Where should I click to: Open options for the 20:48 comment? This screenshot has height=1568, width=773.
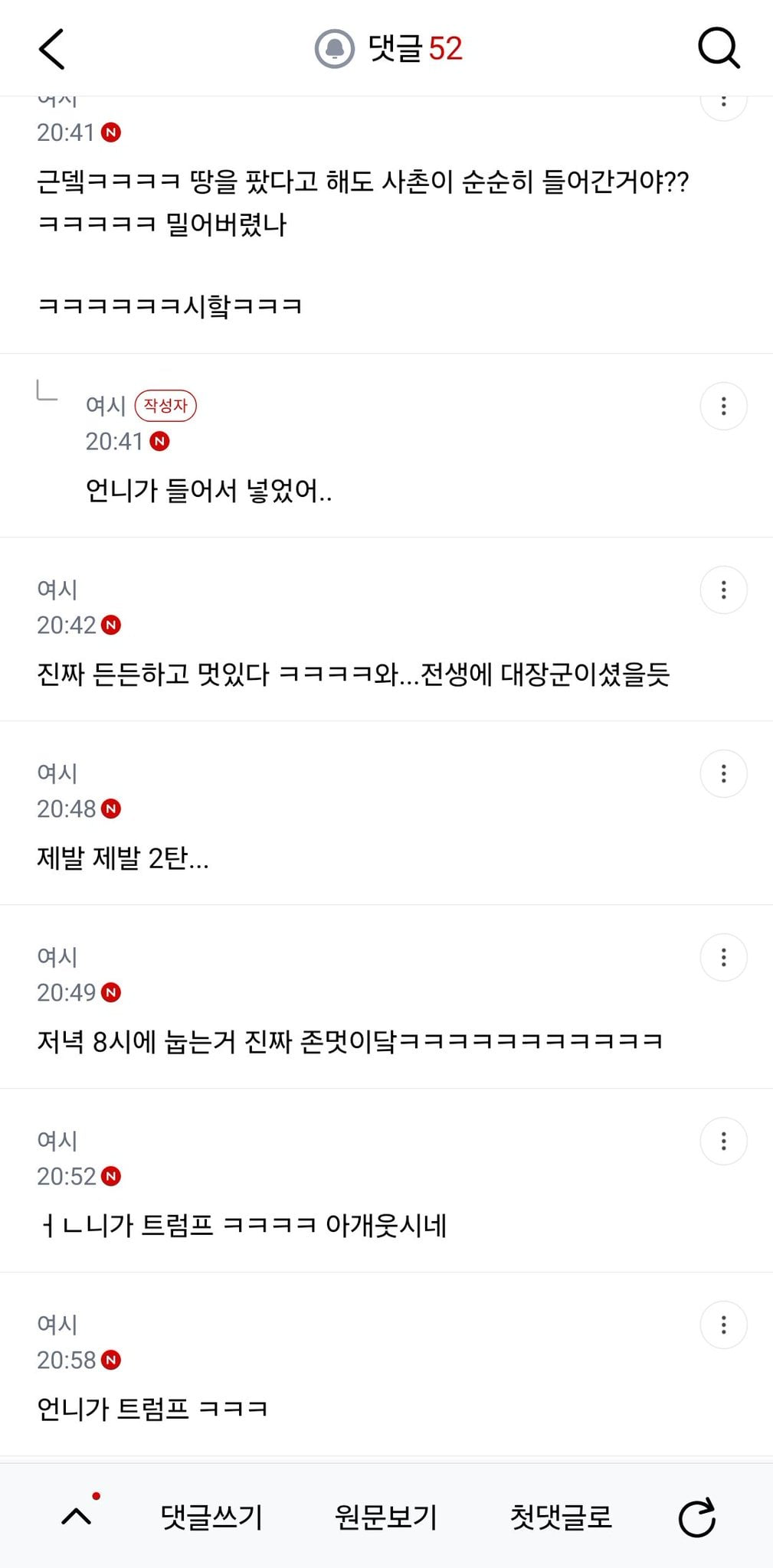[723, 773]
